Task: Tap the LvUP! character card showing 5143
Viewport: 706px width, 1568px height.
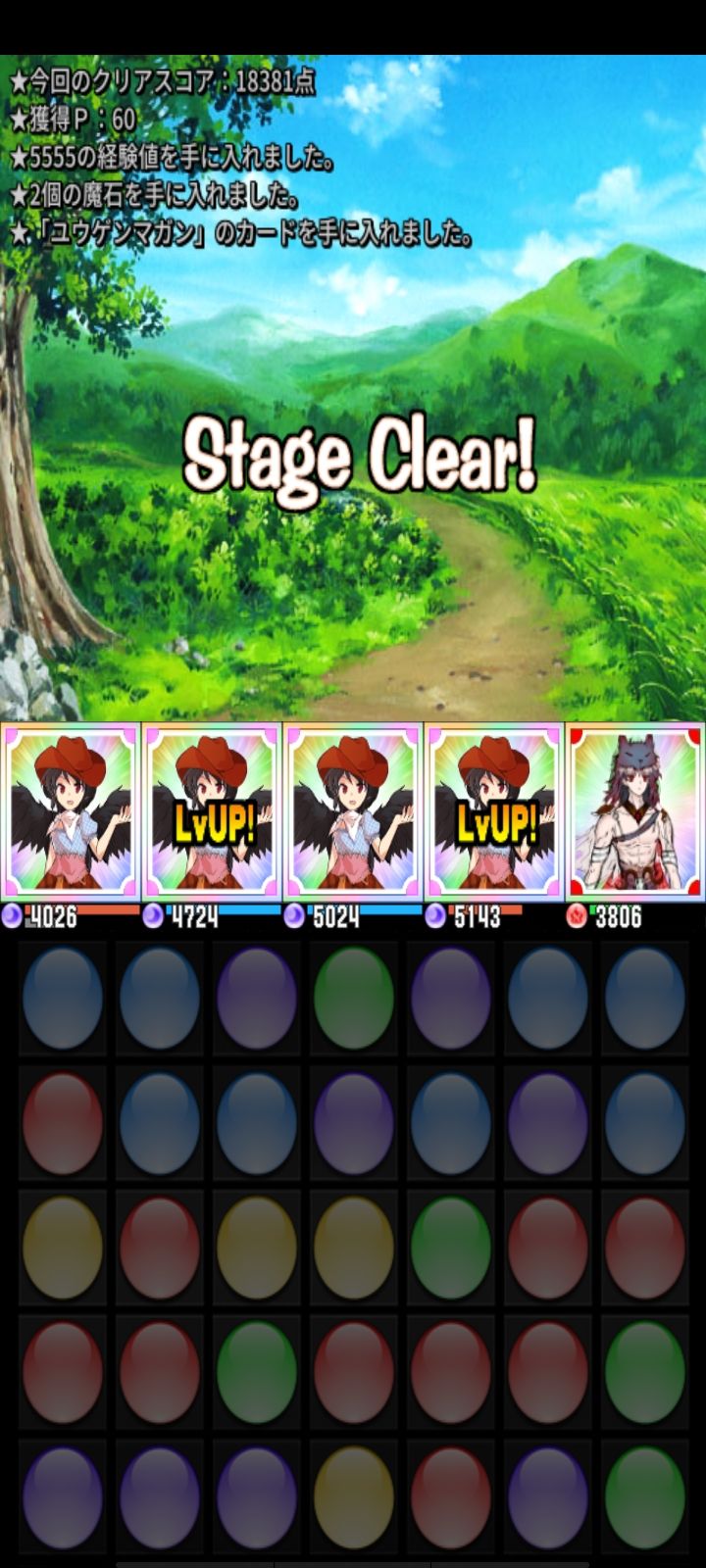Action: pyautogui.click(x=494, y=812)
